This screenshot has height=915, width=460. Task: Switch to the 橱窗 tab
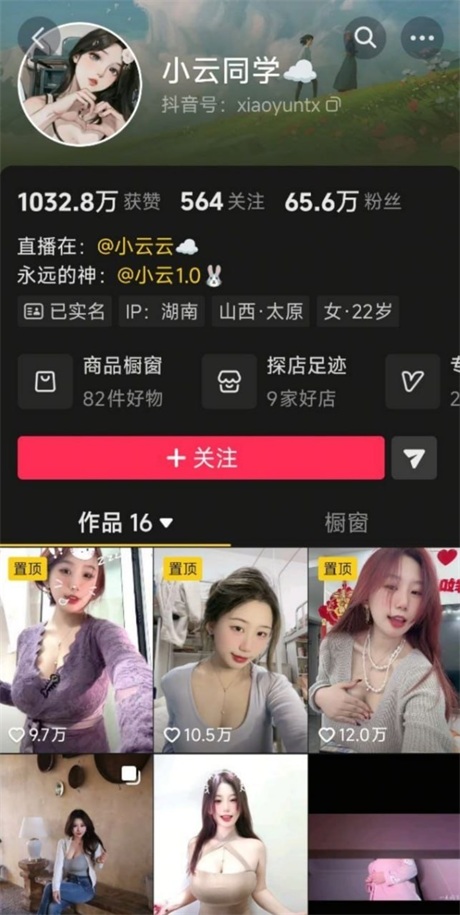[346, 523]
